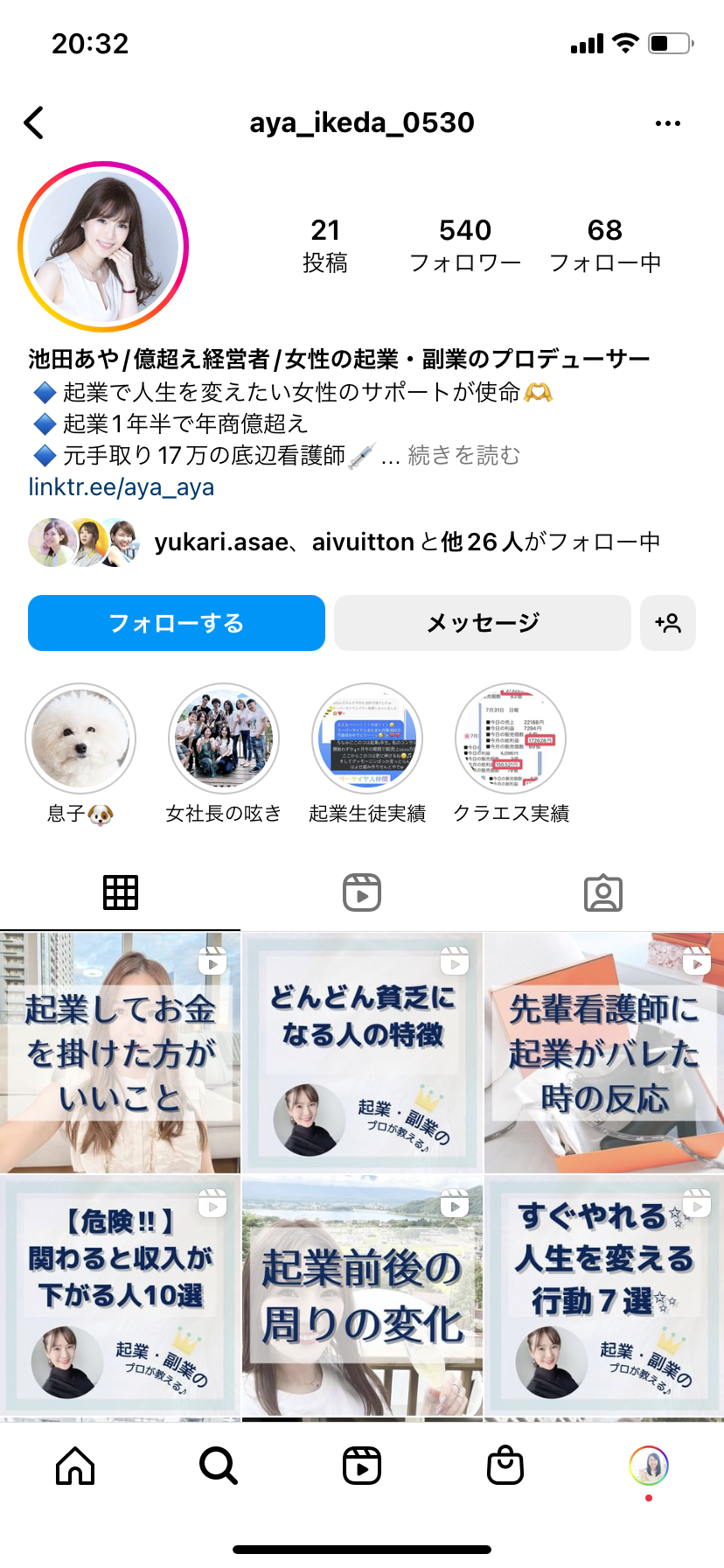View the 起業生徒実績 highlight
This screenshot has height=1568, width=724.
click(367, 738)
